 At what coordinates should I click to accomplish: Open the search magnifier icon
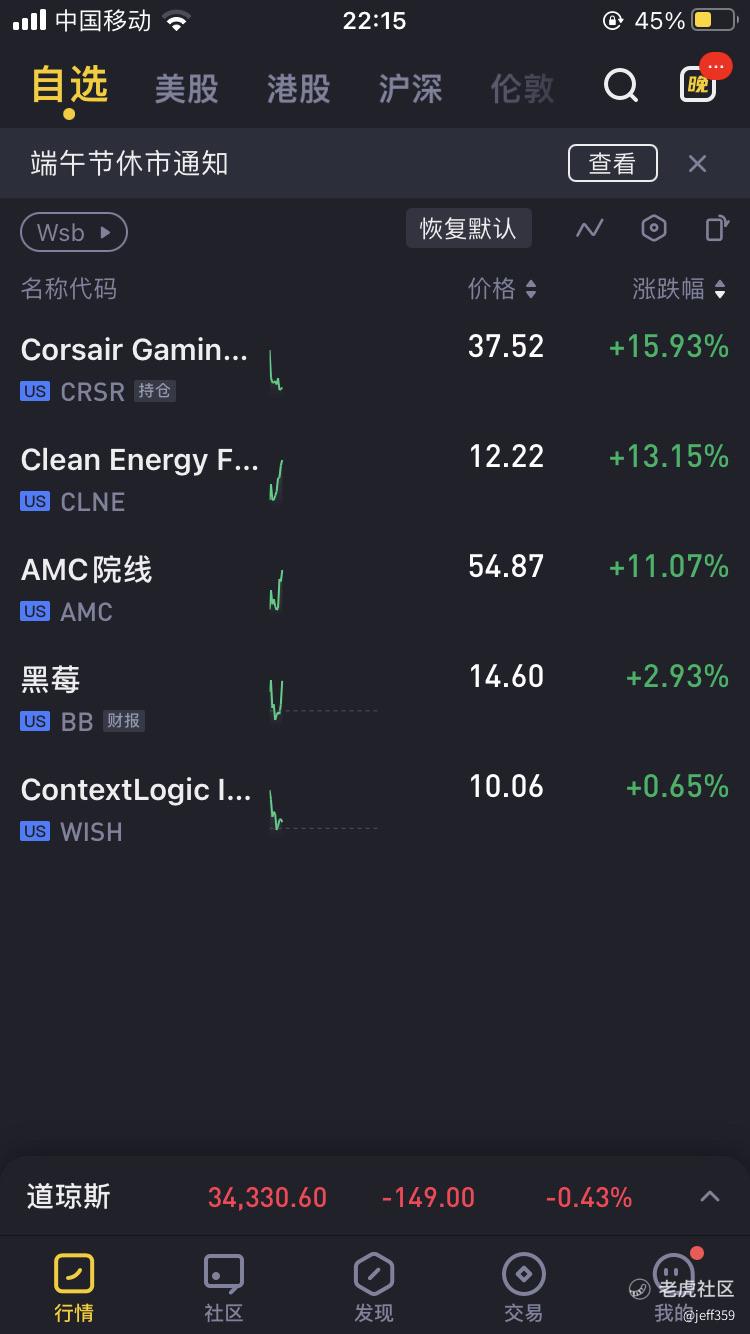(620, 86)
